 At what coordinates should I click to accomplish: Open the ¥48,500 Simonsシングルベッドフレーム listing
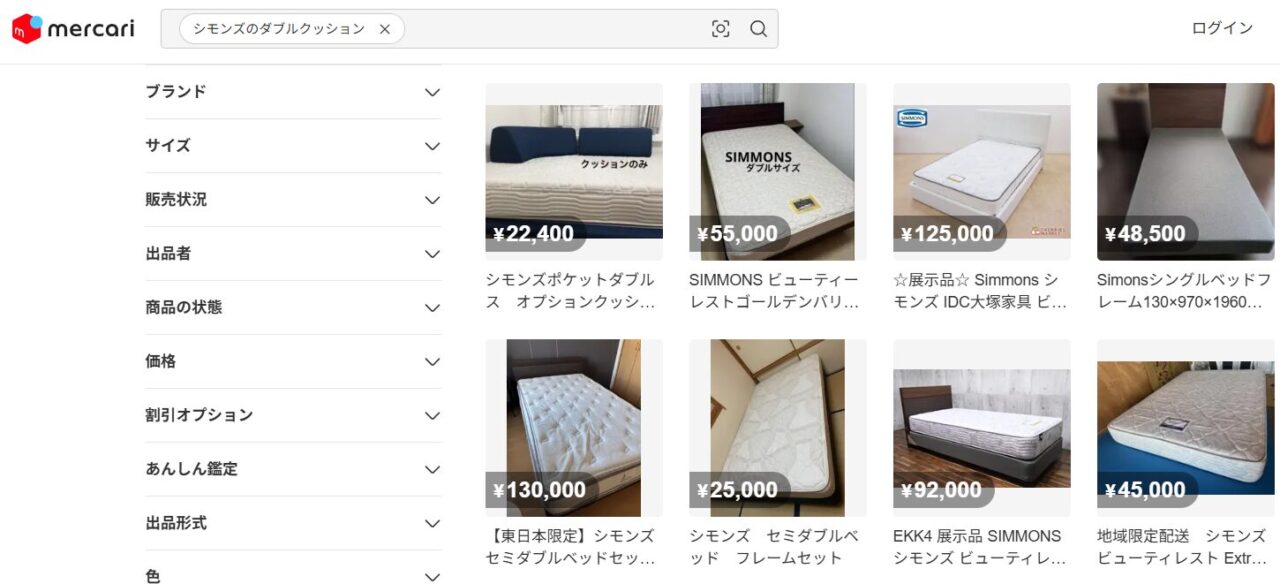click(x=1185, y=172)
